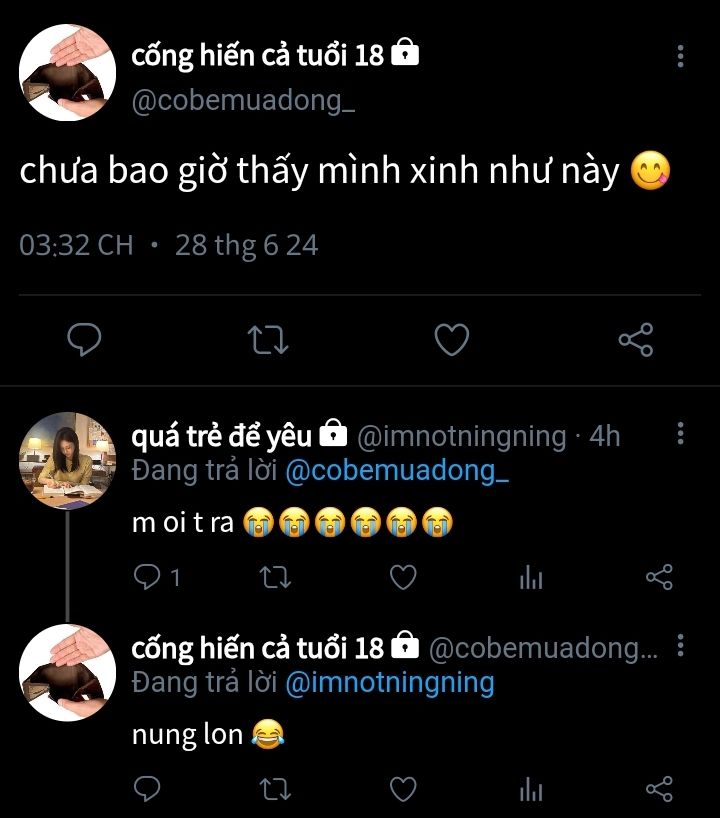Viewport: 720px width, 818px height.
Task: View analytics of 'm oi t ra' reply
Action: (531, 577)
